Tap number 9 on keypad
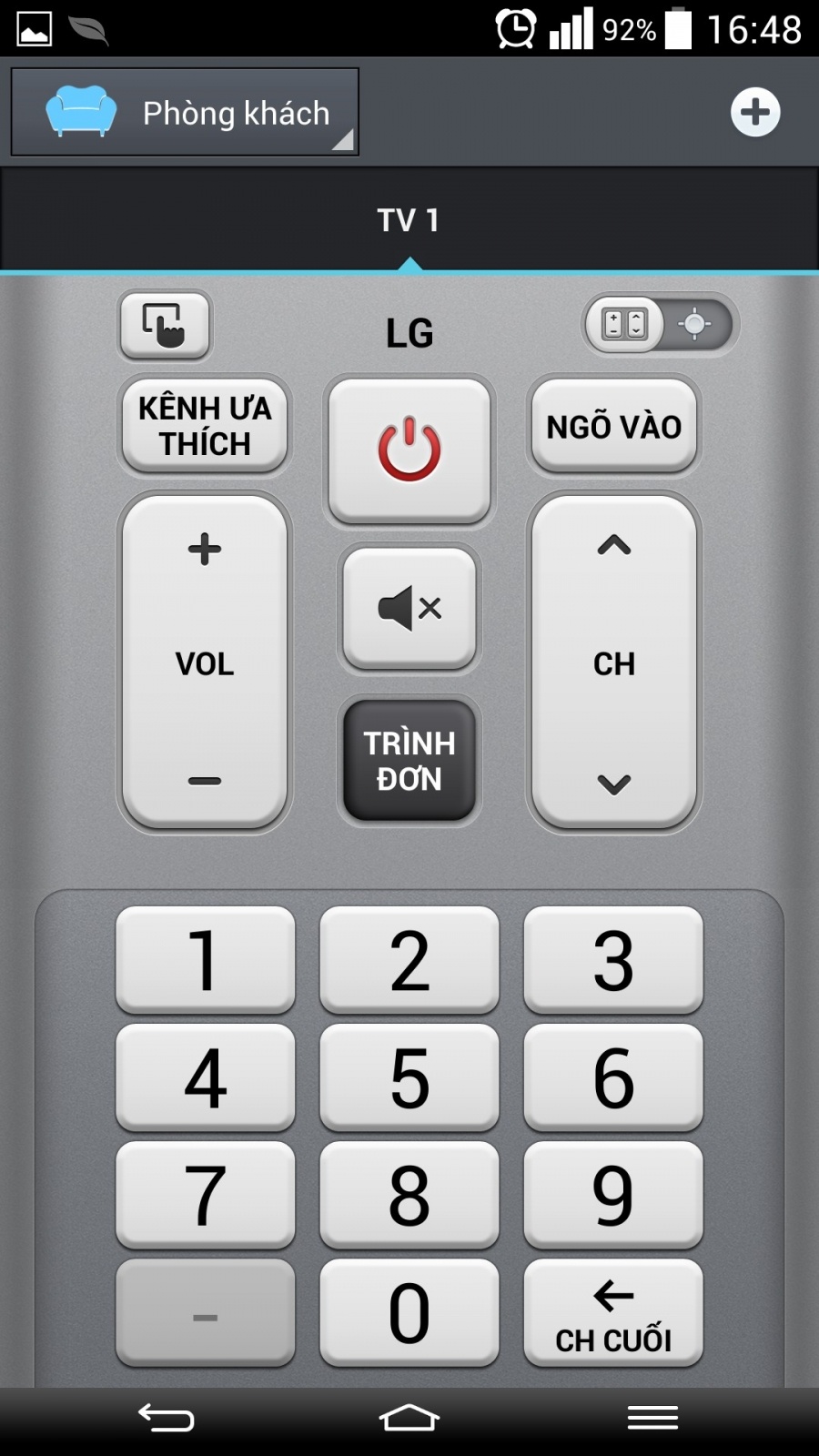The image size is (819, 1456). pyautogui.click(x=613, y=1194)
